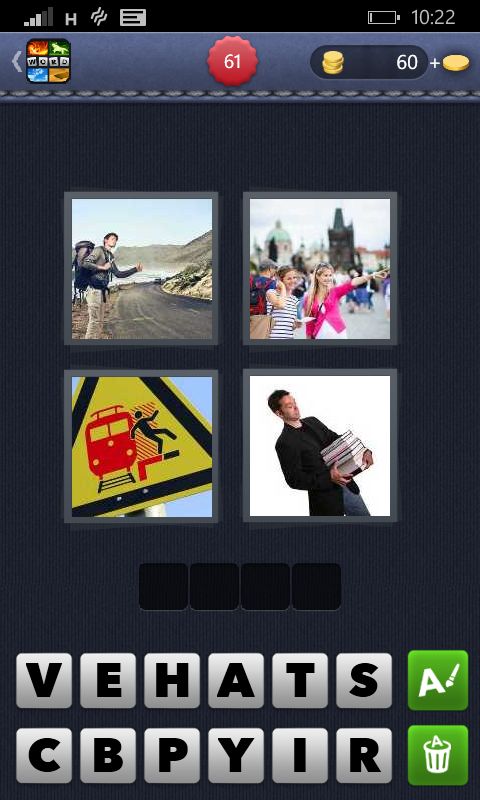Pick the letter I tile
Screen dimensions: 480x800
click(x=300, y=755)
